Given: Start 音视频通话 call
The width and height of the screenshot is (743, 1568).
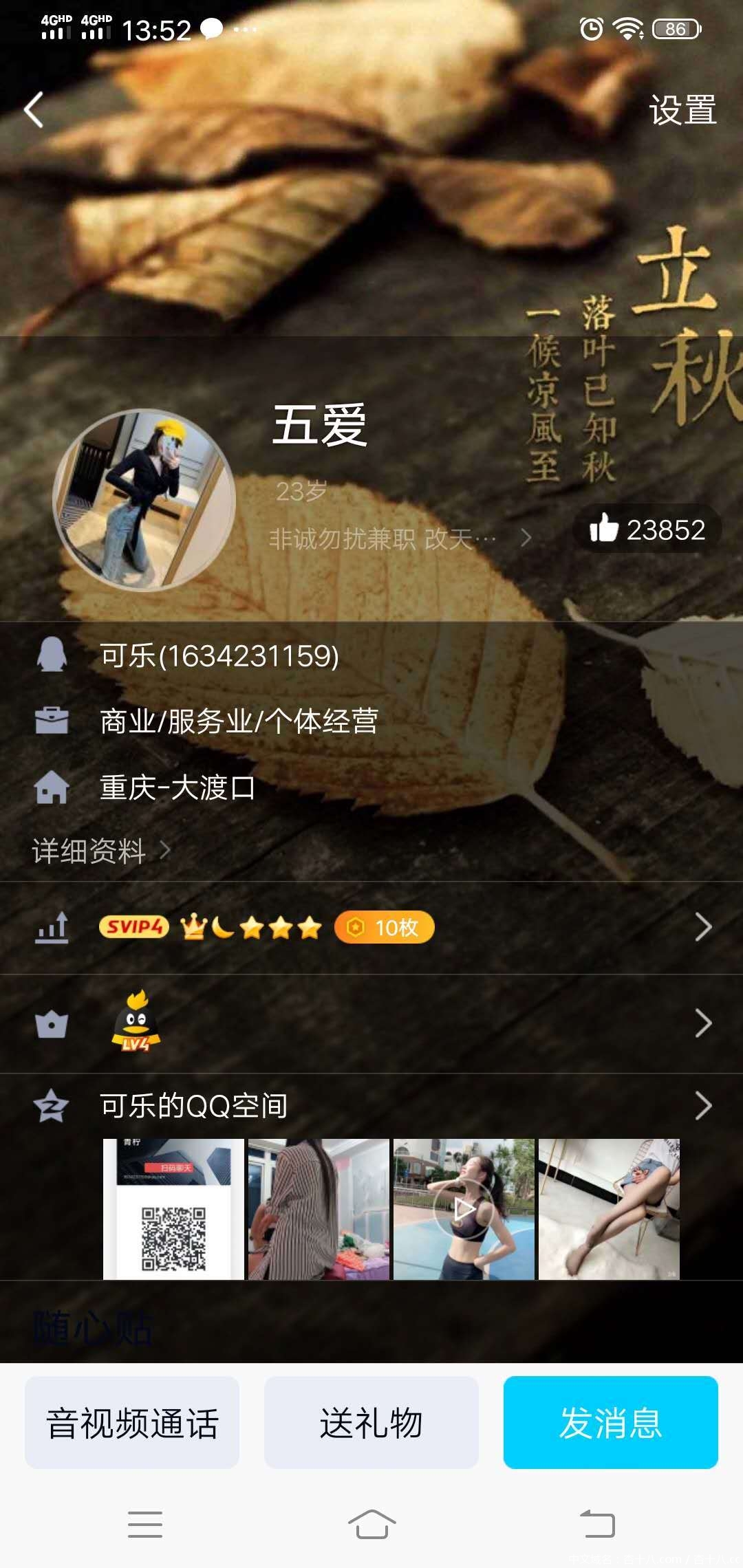Looking at the screenshot, I should [132, 1422].
